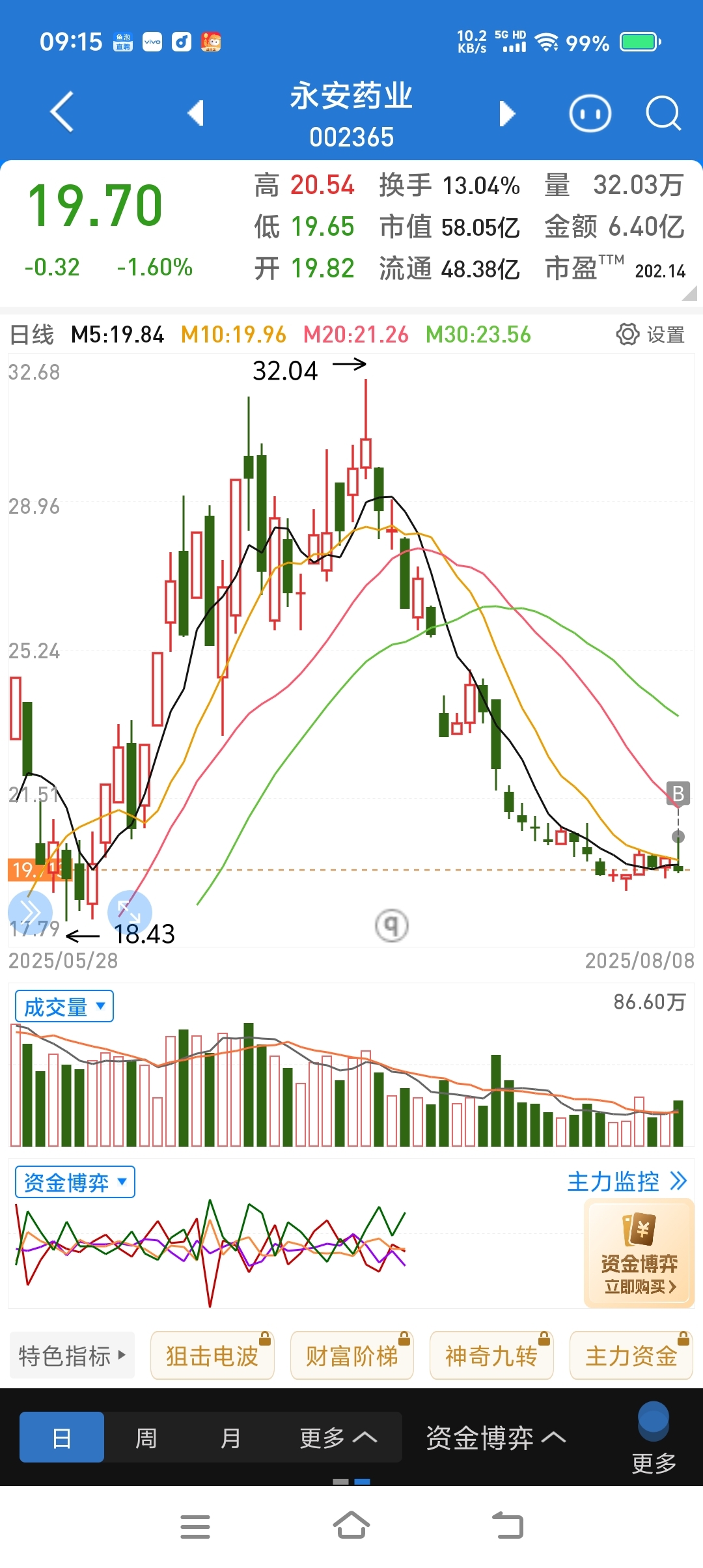703x1568 pixels.
Task: Tap 资金博弈 立即购买 banner
Action: [639, 1254]
